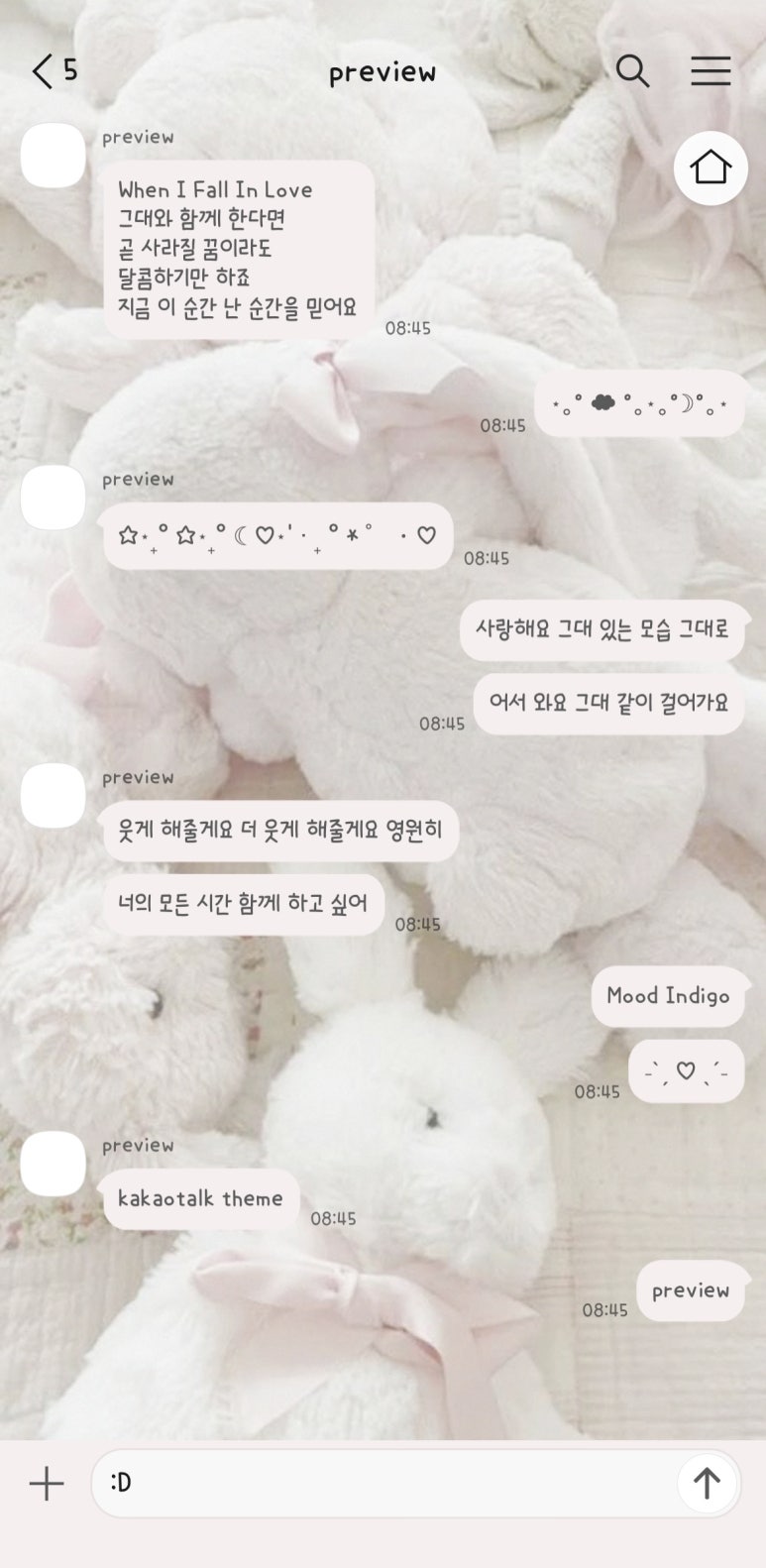Open the sender's avatar beside the 'kakaotalk theme' message

pos(54,1164)
